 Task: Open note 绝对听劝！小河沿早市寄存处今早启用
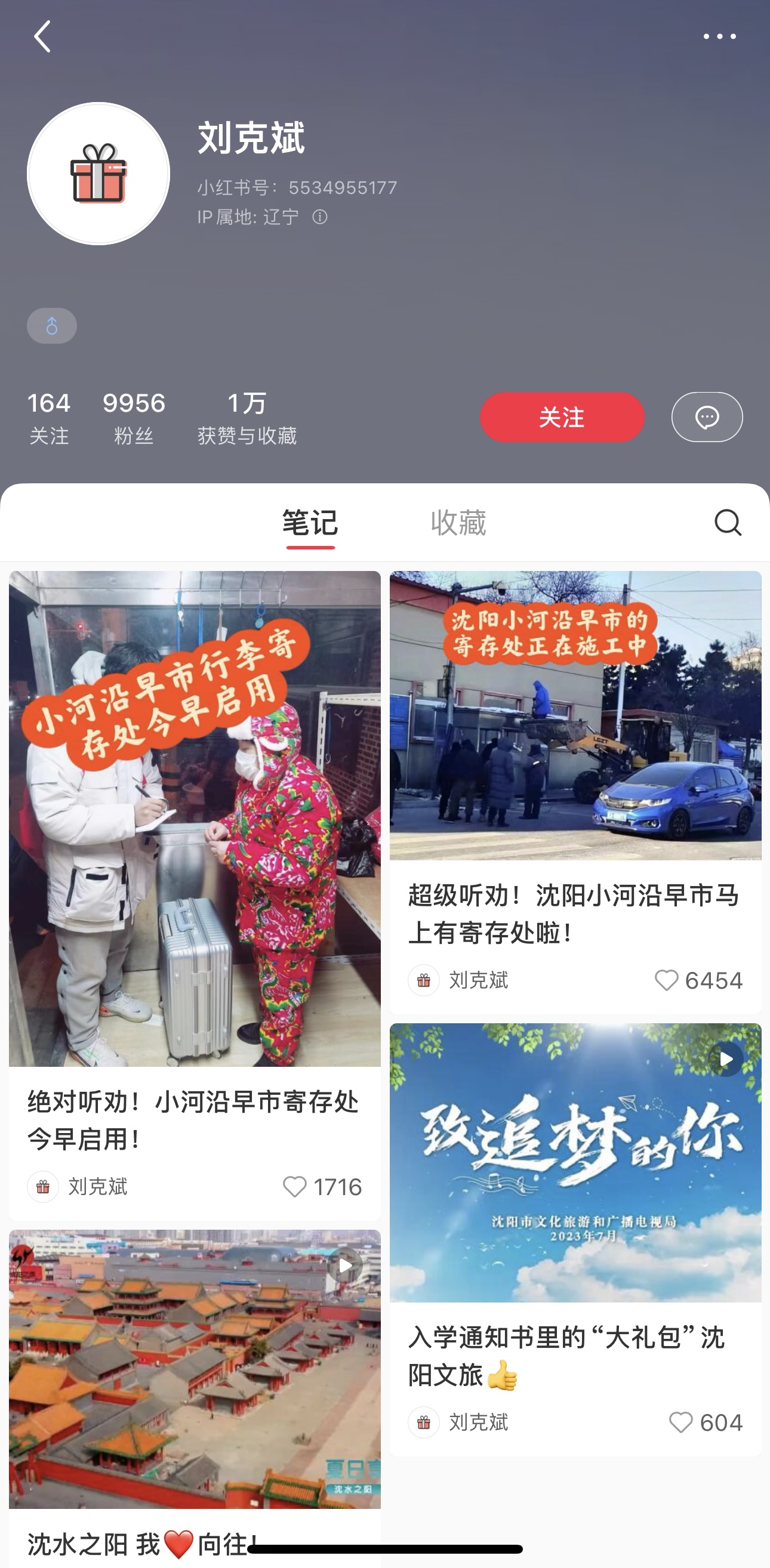[195, 819]
